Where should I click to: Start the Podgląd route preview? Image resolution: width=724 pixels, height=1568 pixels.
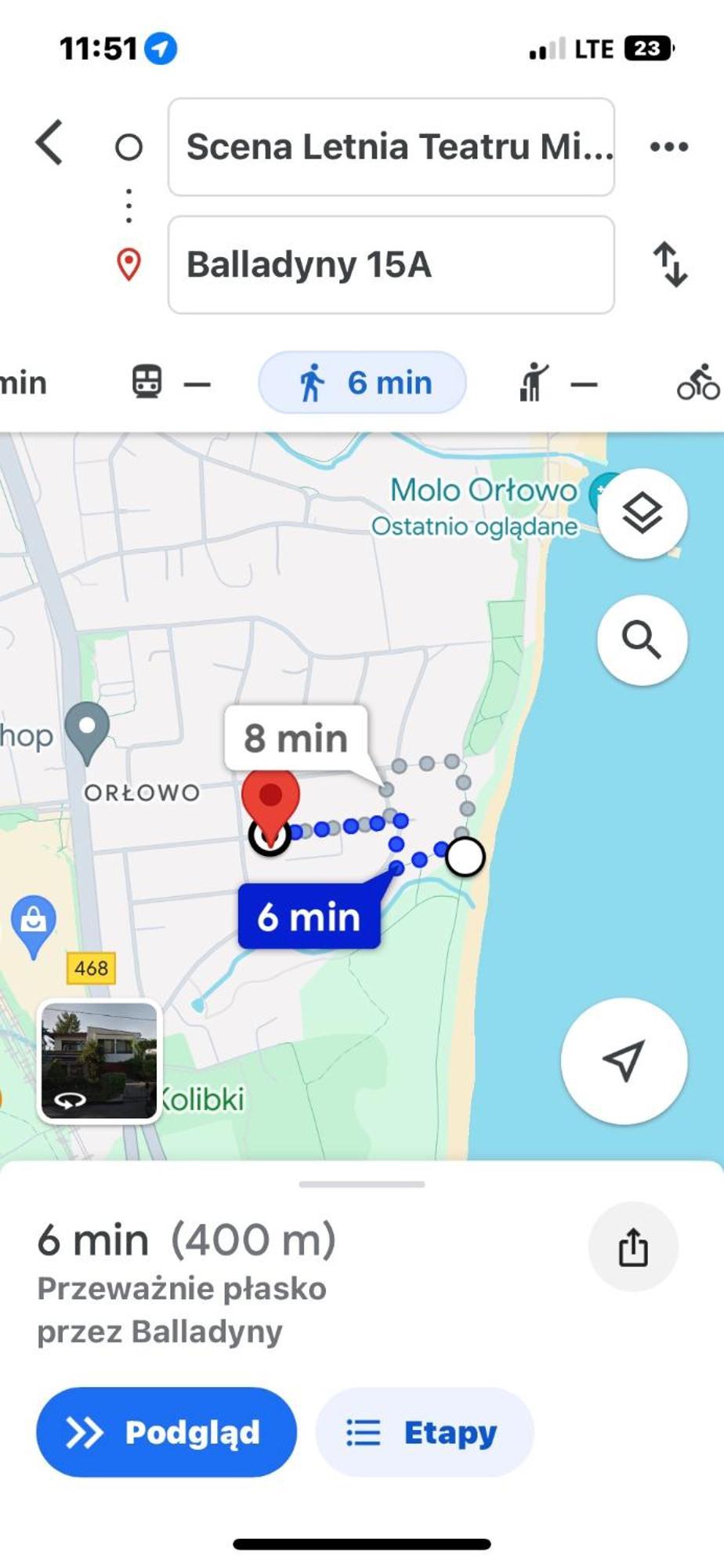tap(166, 1432)
